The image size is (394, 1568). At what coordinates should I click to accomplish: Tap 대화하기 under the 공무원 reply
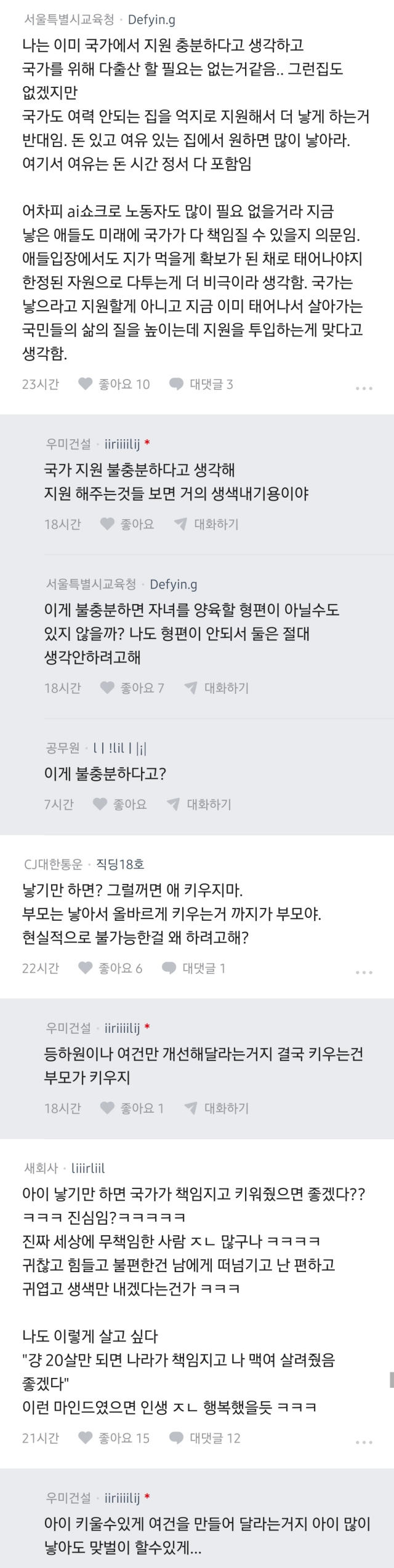[x=199, y=804]
